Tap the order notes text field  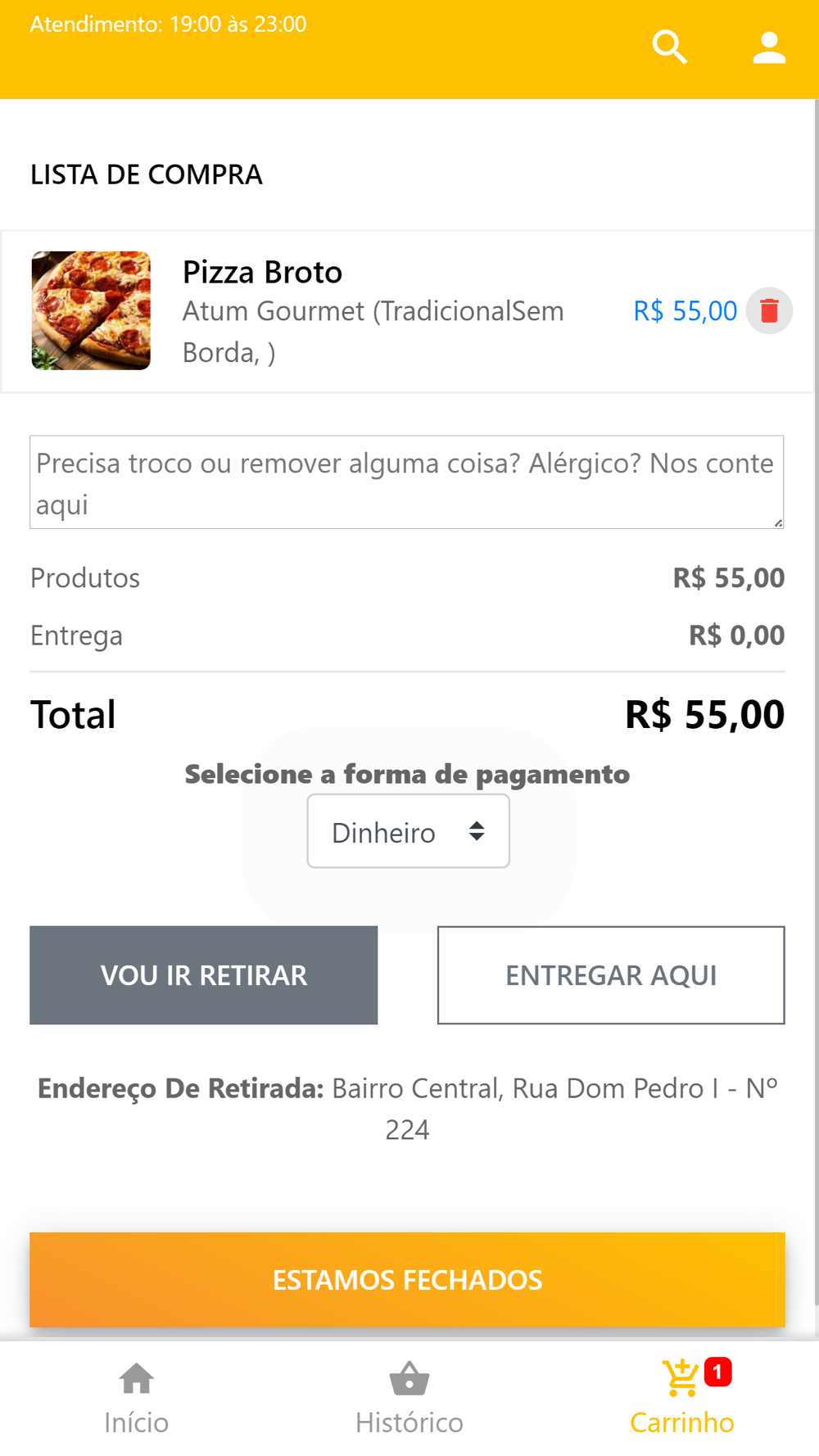407,482
